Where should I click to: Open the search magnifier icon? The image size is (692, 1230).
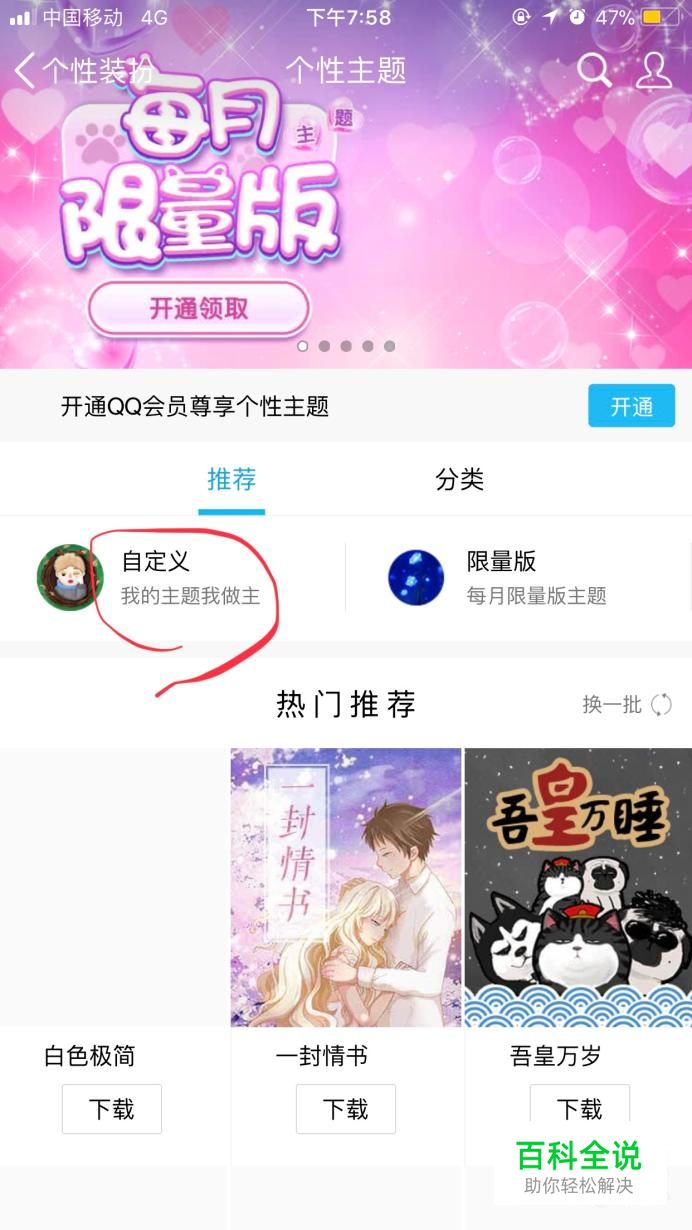594,70
